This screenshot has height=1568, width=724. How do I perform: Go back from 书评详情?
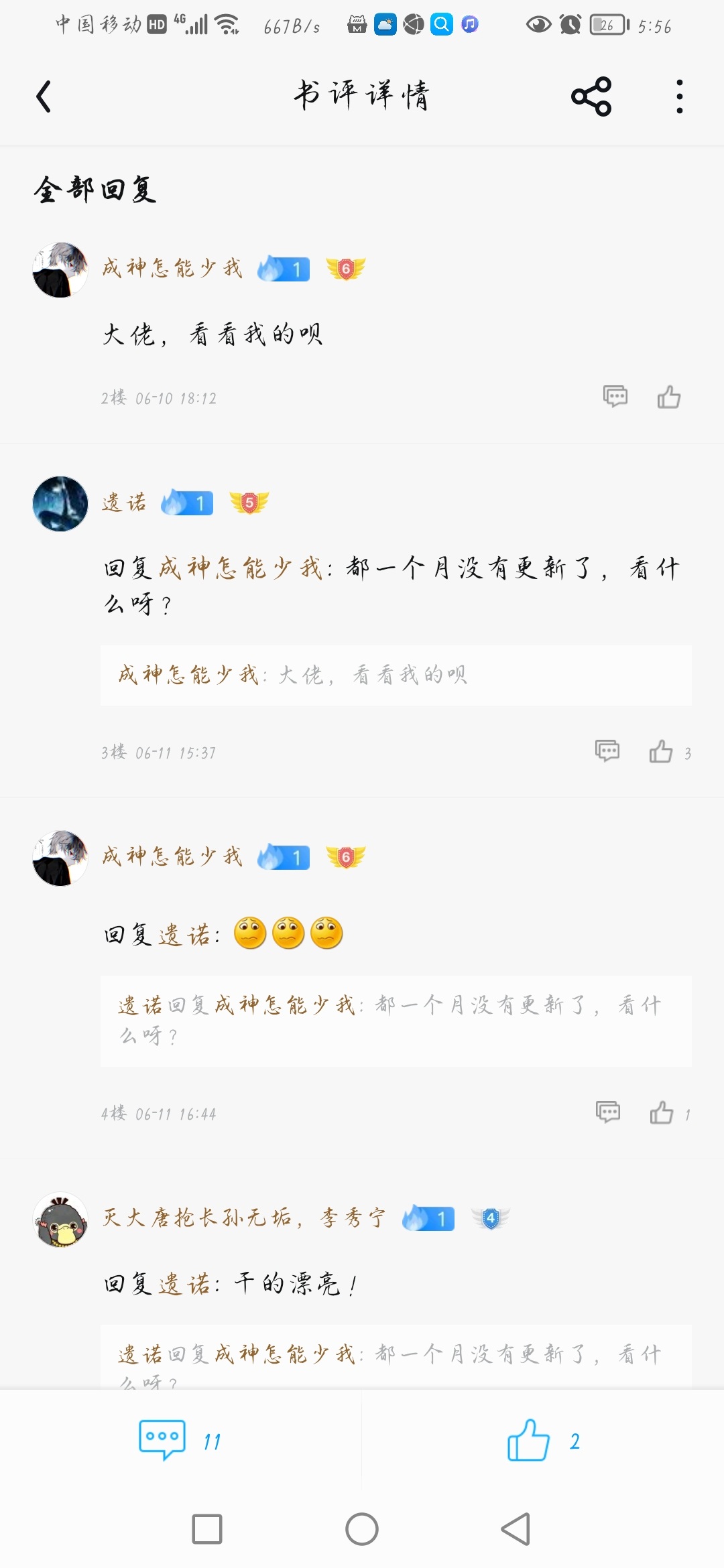point(44,96)
